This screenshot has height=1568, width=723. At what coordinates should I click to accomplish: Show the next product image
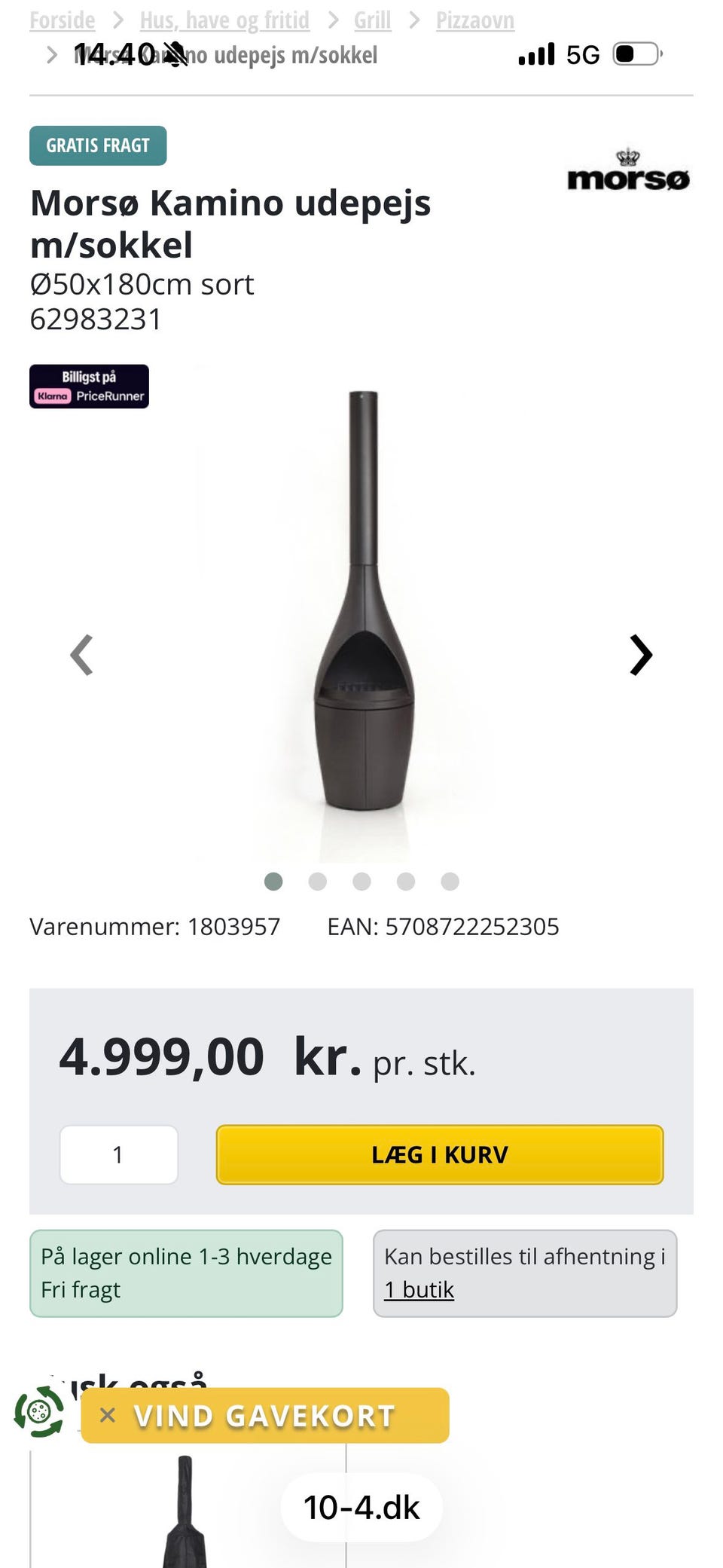click(641, 655)
